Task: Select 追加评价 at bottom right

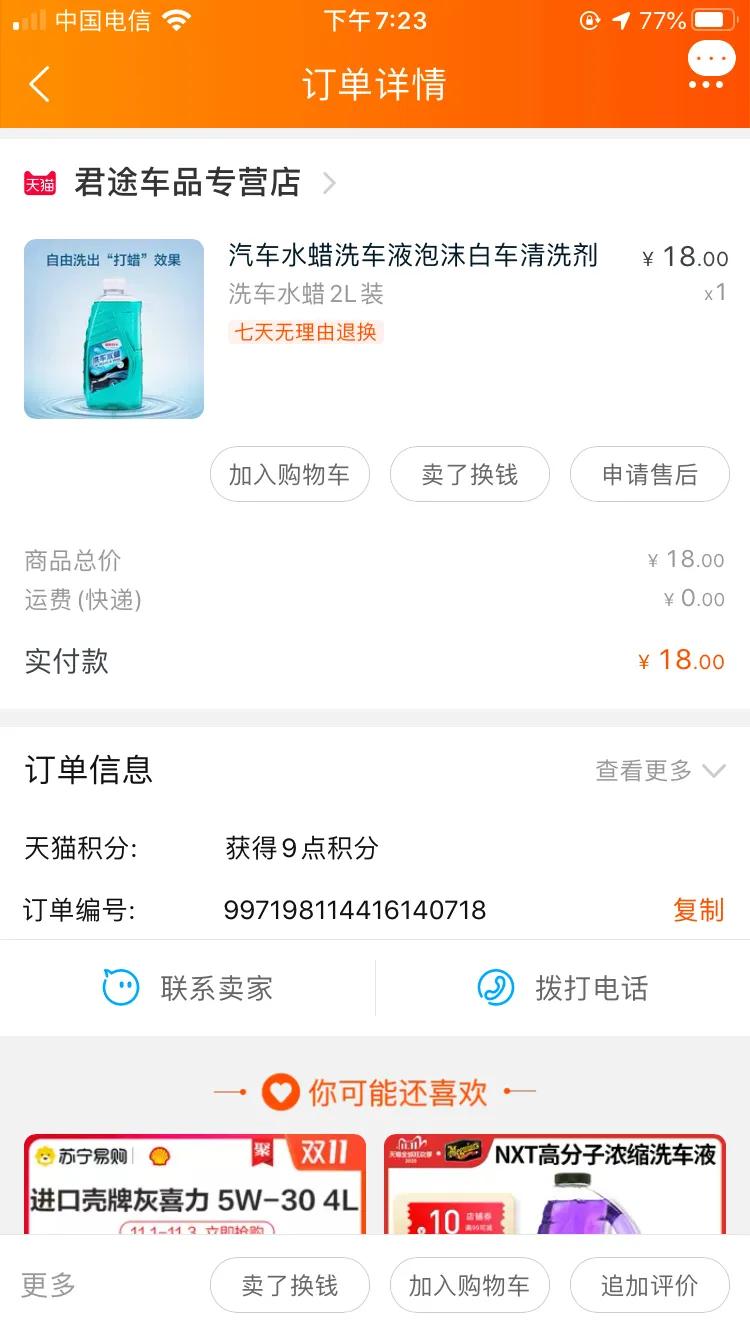Action: point(649,1285)
